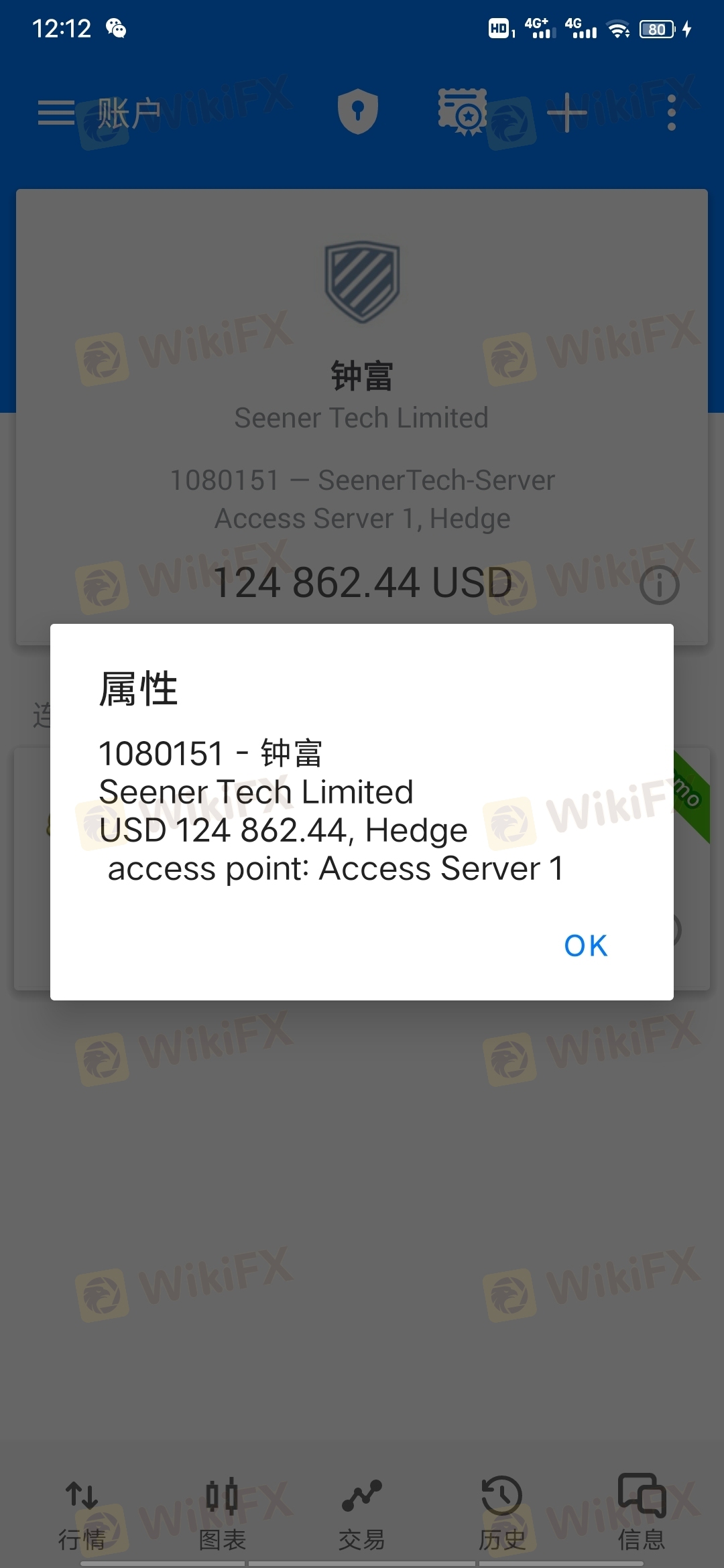
Task: Tap the account info circle icon
Action: [660, 585]
